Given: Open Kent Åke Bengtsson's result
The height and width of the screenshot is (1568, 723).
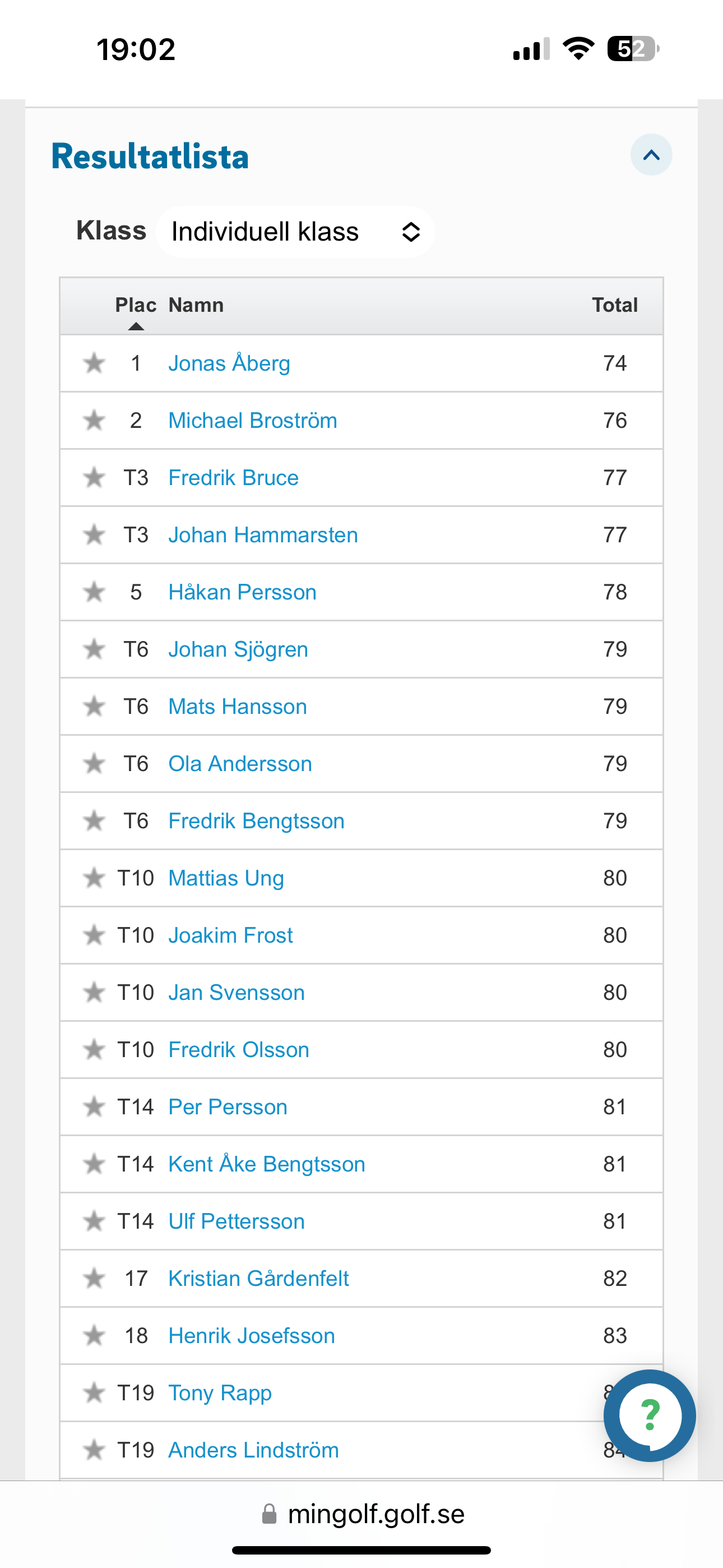Looking at the screenshot, I should click(x=267, y=1164).
